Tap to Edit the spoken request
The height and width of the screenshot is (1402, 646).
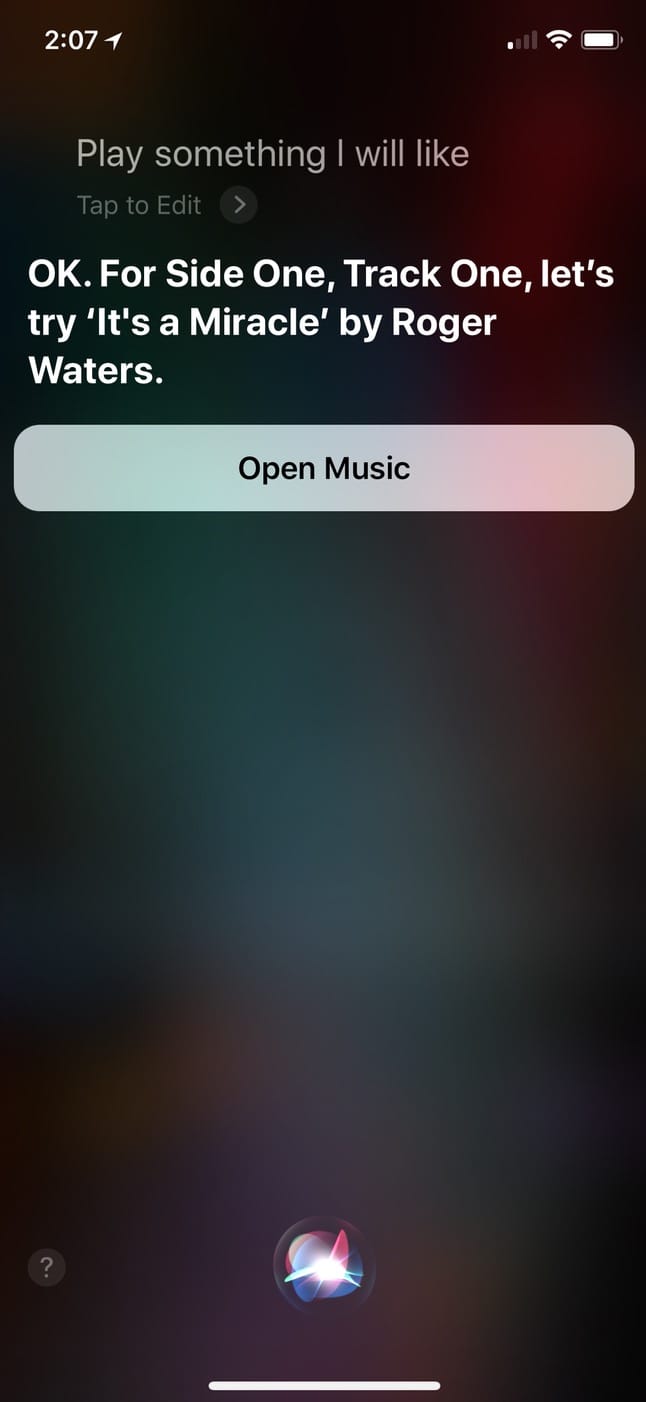pyautogui.click(x=165, y=206)
